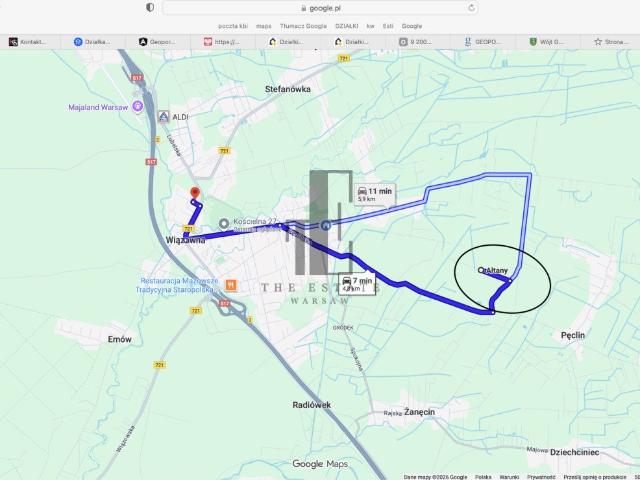Open Restauracja Mazowsze Tradycyjna Staropolska marker
This screenshot has width=640, height=480.
pos(231,284)
